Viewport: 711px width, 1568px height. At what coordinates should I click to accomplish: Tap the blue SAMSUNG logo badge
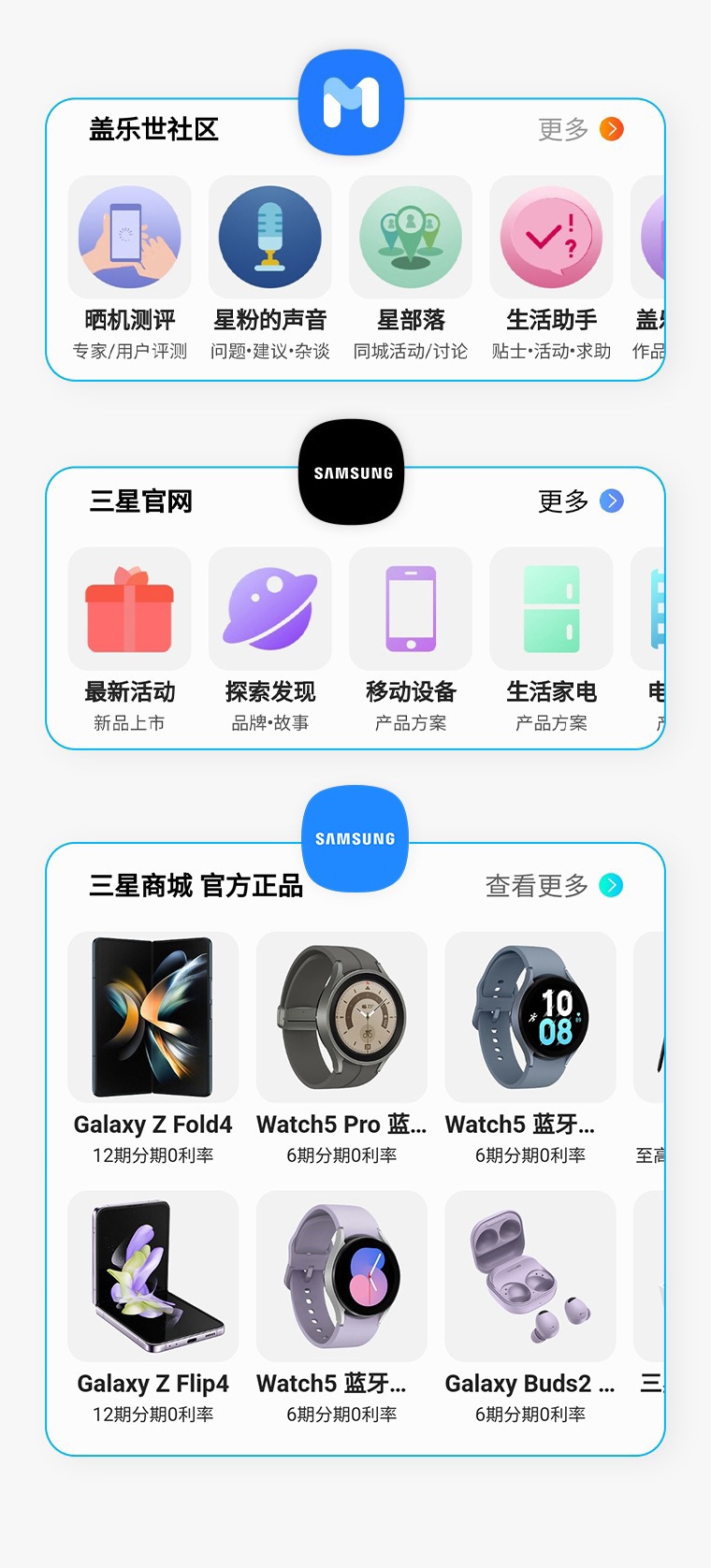[355, 839]
